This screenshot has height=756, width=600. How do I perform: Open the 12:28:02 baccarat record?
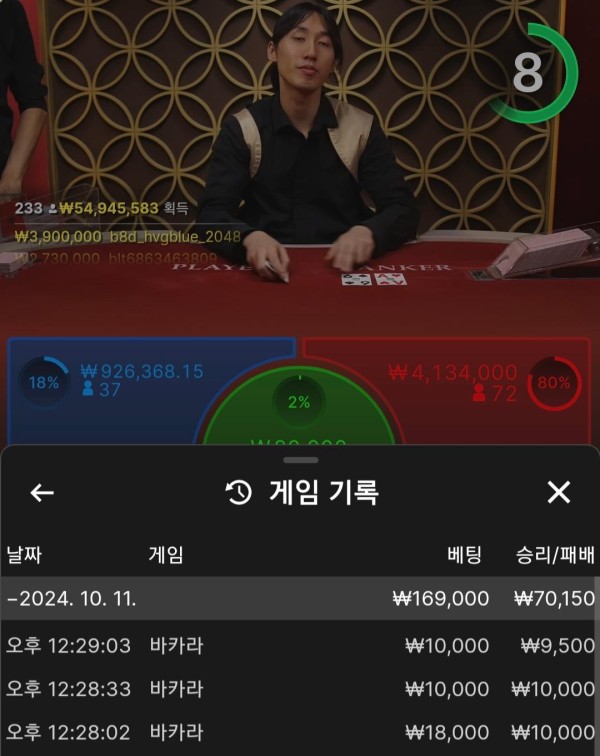click(x=300, y=732)
